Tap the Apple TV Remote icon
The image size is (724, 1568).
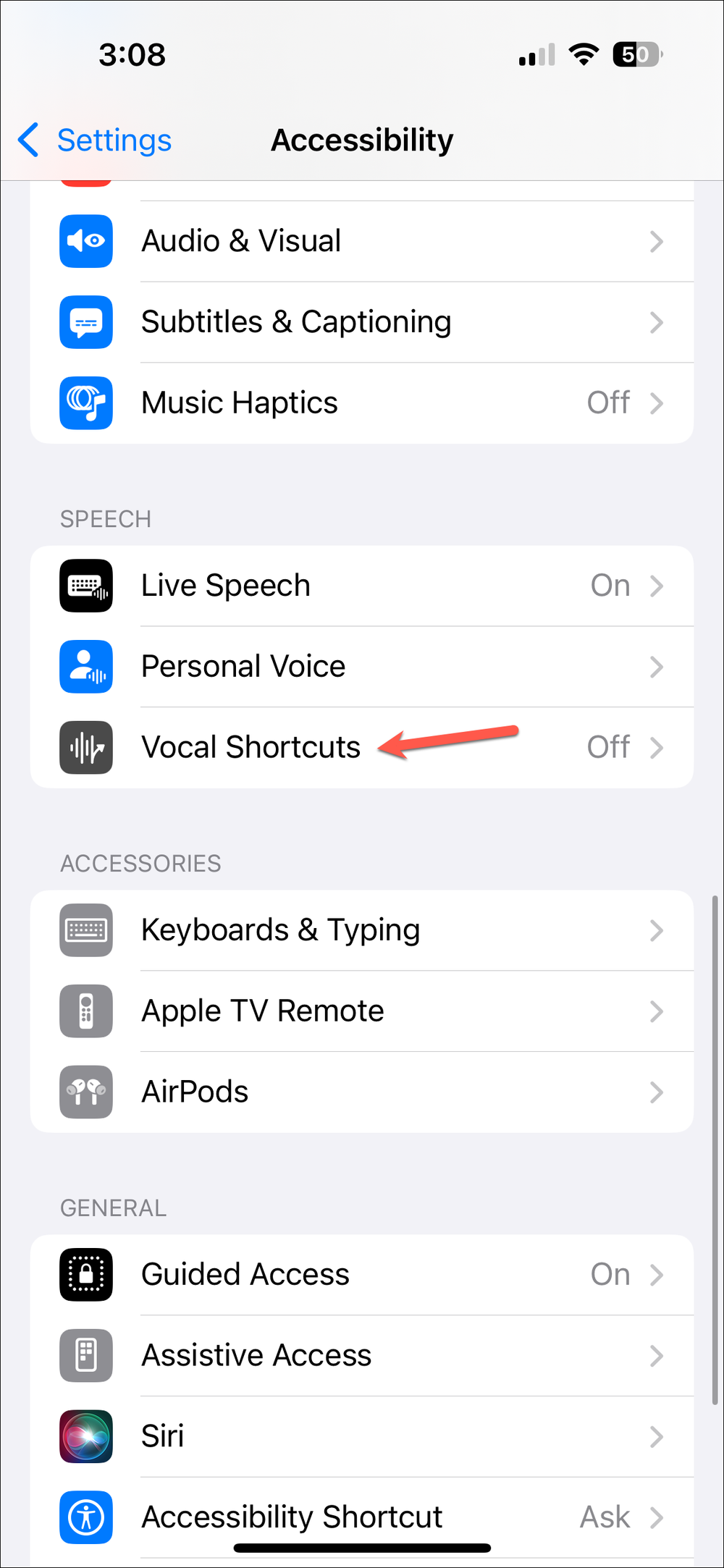tap(85, 1011)
